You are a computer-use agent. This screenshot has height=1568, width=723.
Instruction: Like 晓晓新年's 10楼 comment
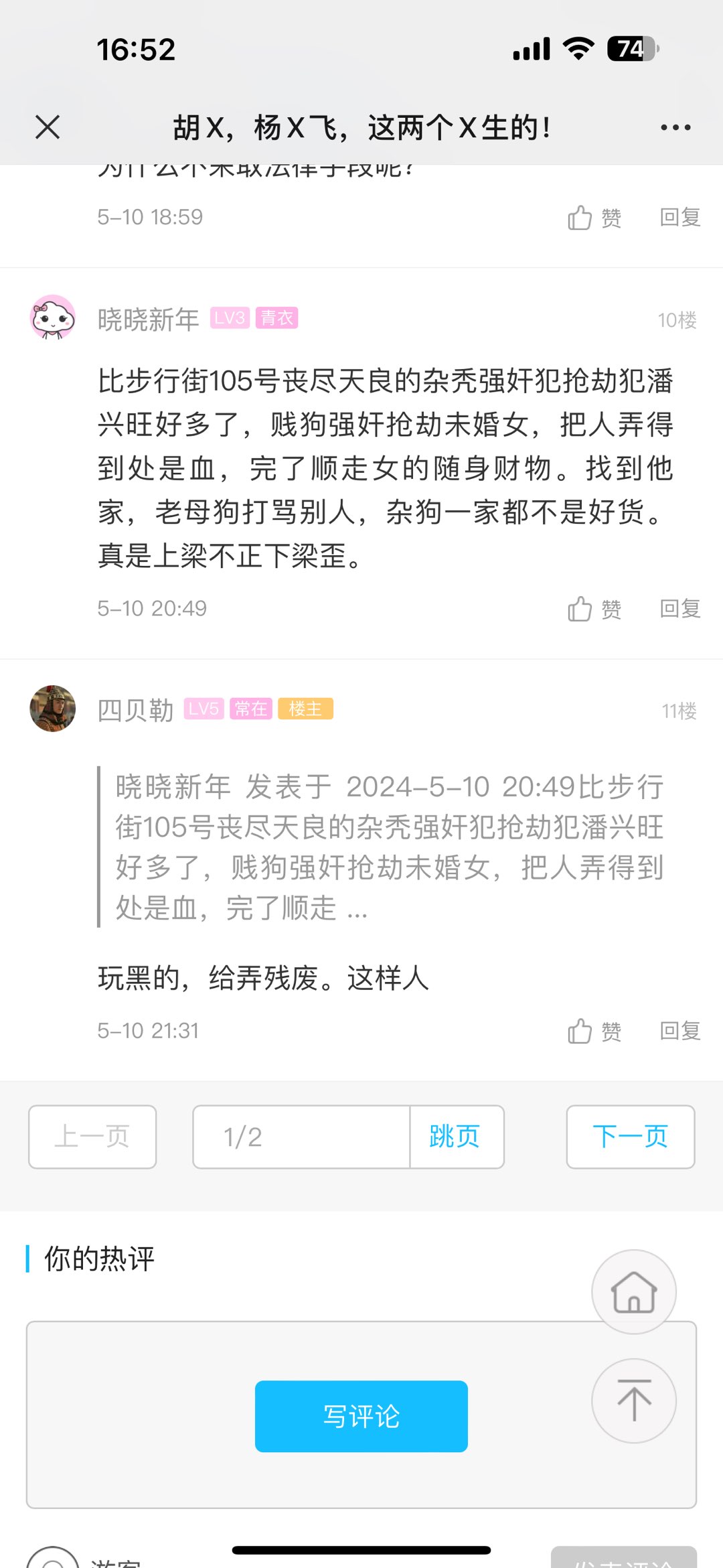[594, 609]
